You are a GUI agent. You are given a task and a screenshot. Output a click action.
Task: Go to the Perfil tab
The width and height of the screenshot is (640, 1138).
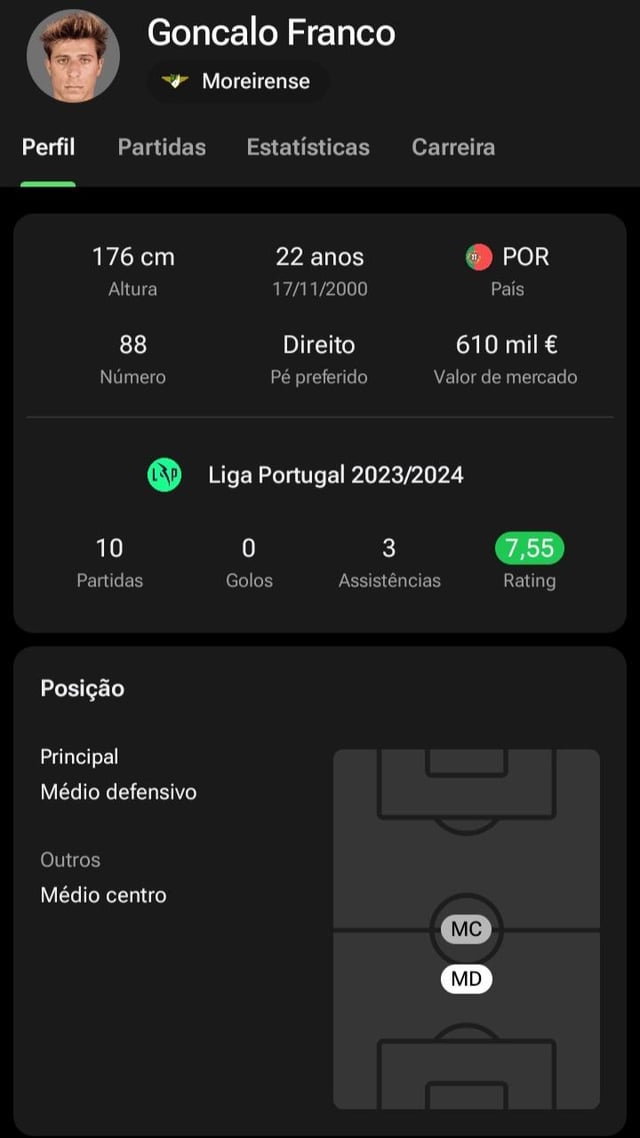pyautogui.click(x=48, y=147)
